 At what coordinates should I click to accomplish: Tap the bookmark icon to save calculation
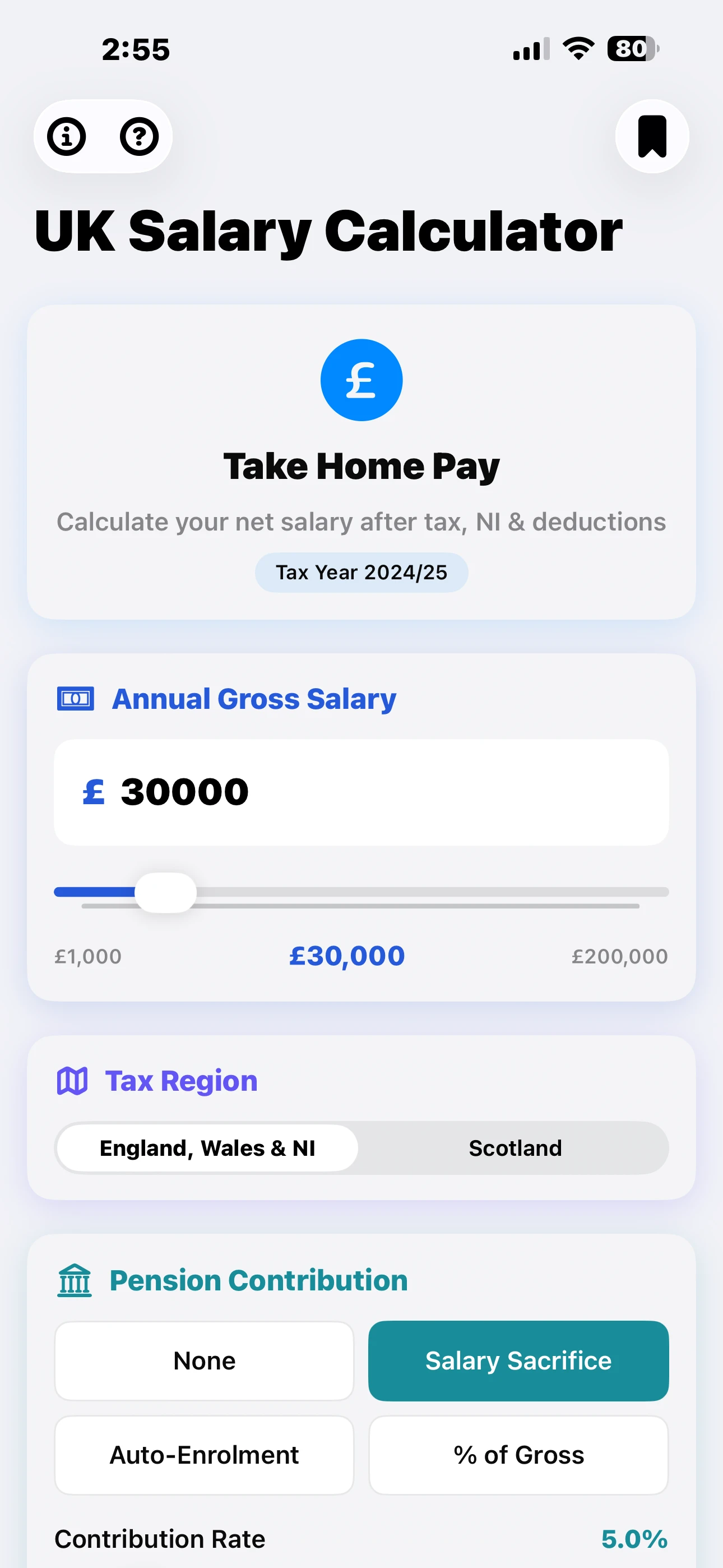click(651, 136)
